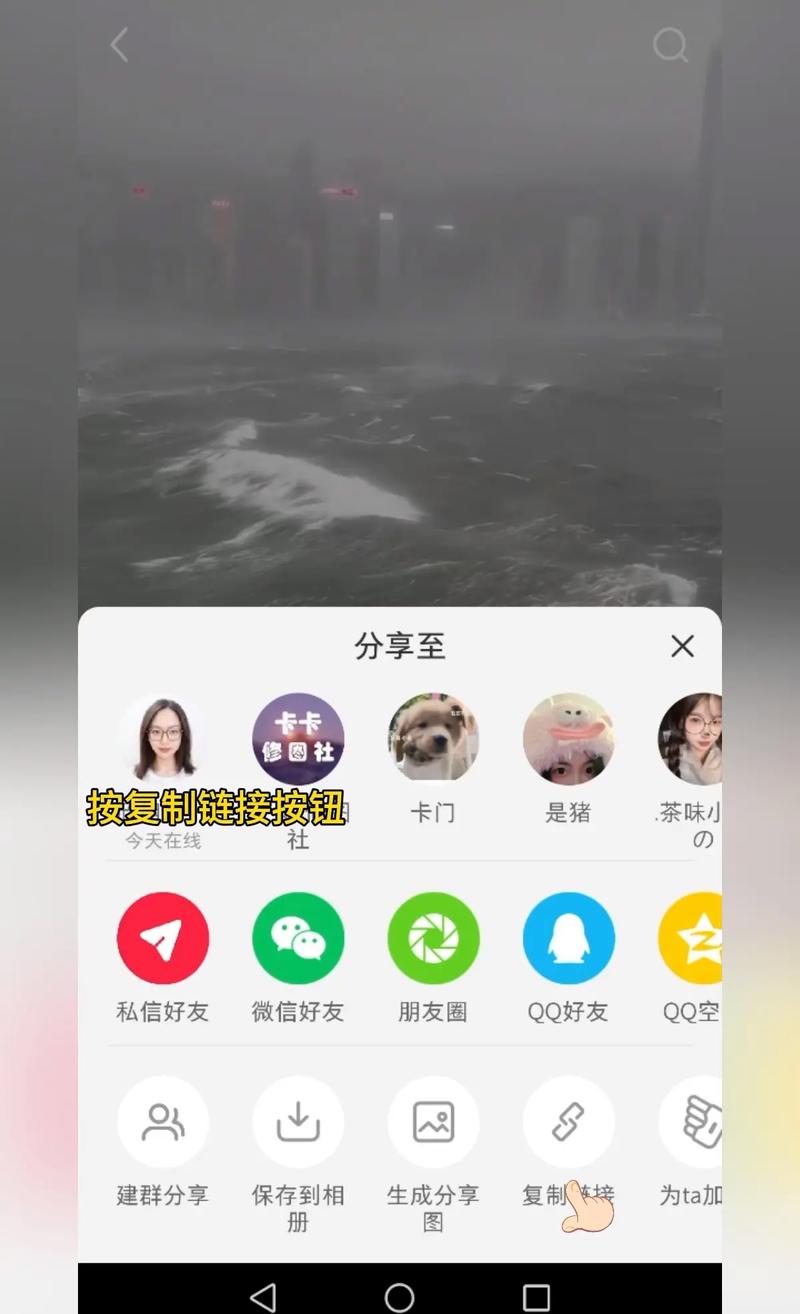Viewport: 800px width, 1314px height.
Task: Copy the link with 复制链接
Action: [x=568, y=1122]
